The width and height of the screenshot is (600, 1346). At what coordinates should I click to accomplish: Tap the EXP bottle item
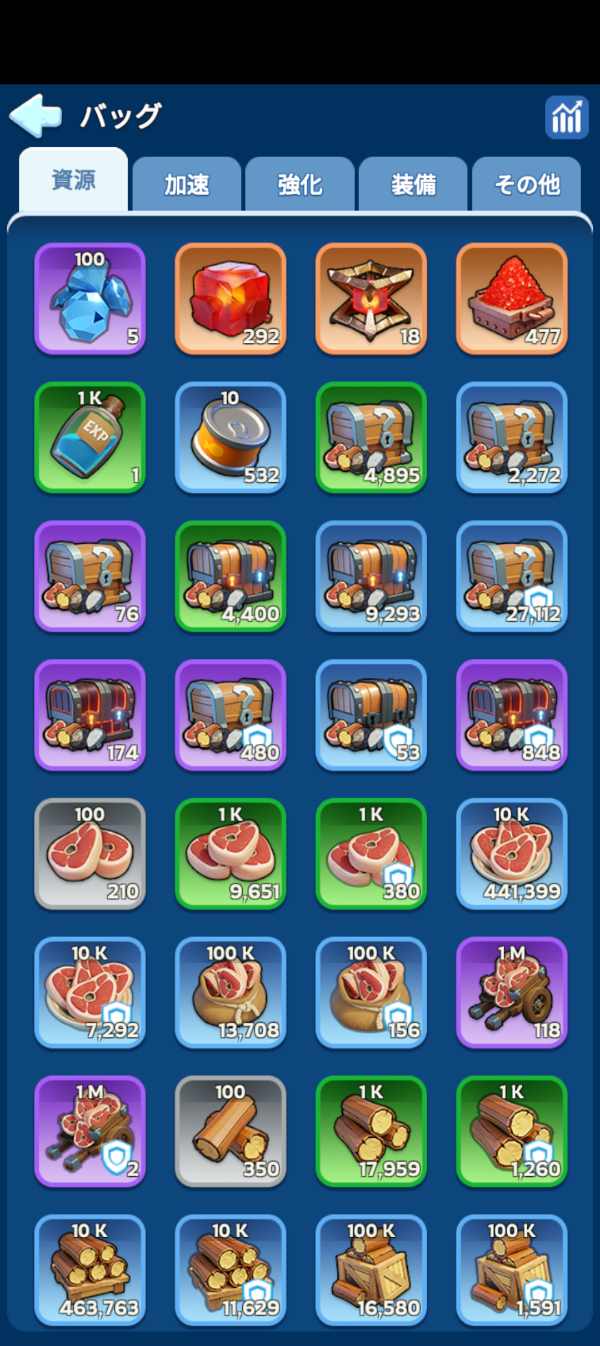[x=90, y=437]
